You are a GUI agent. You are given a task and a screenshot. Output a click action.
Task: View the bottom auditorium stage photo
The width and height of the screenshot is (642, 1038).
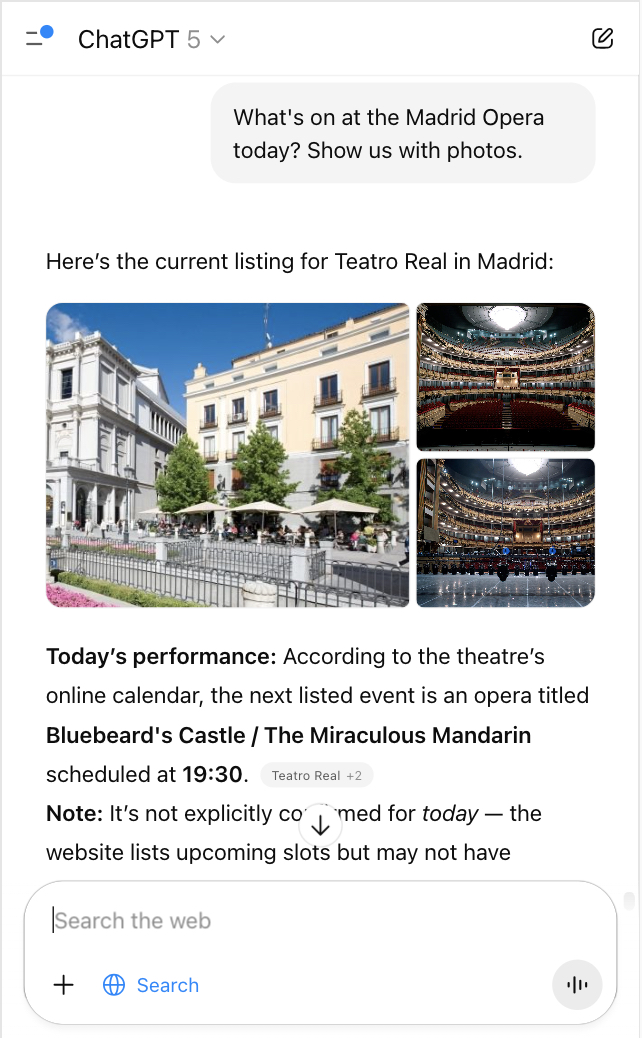point(505,532)
